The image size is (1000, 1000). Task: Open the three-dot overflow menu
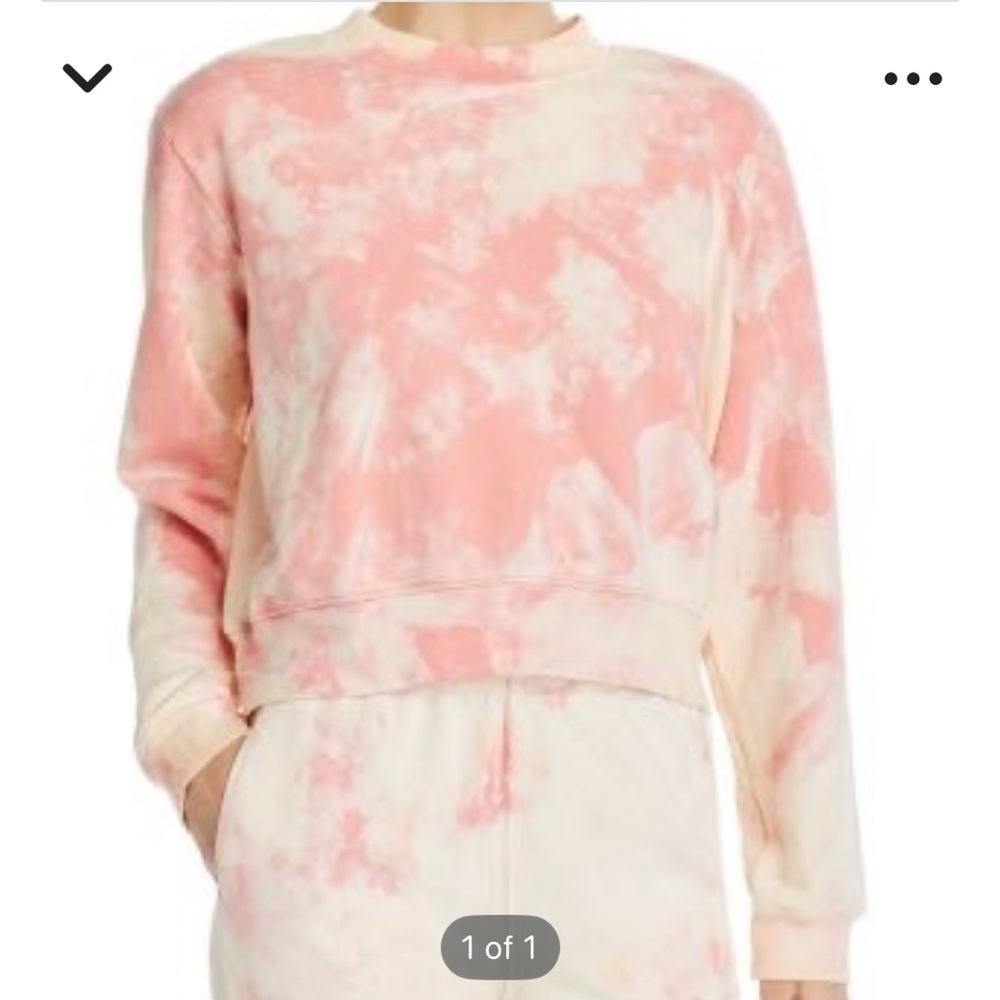(912, 79)
